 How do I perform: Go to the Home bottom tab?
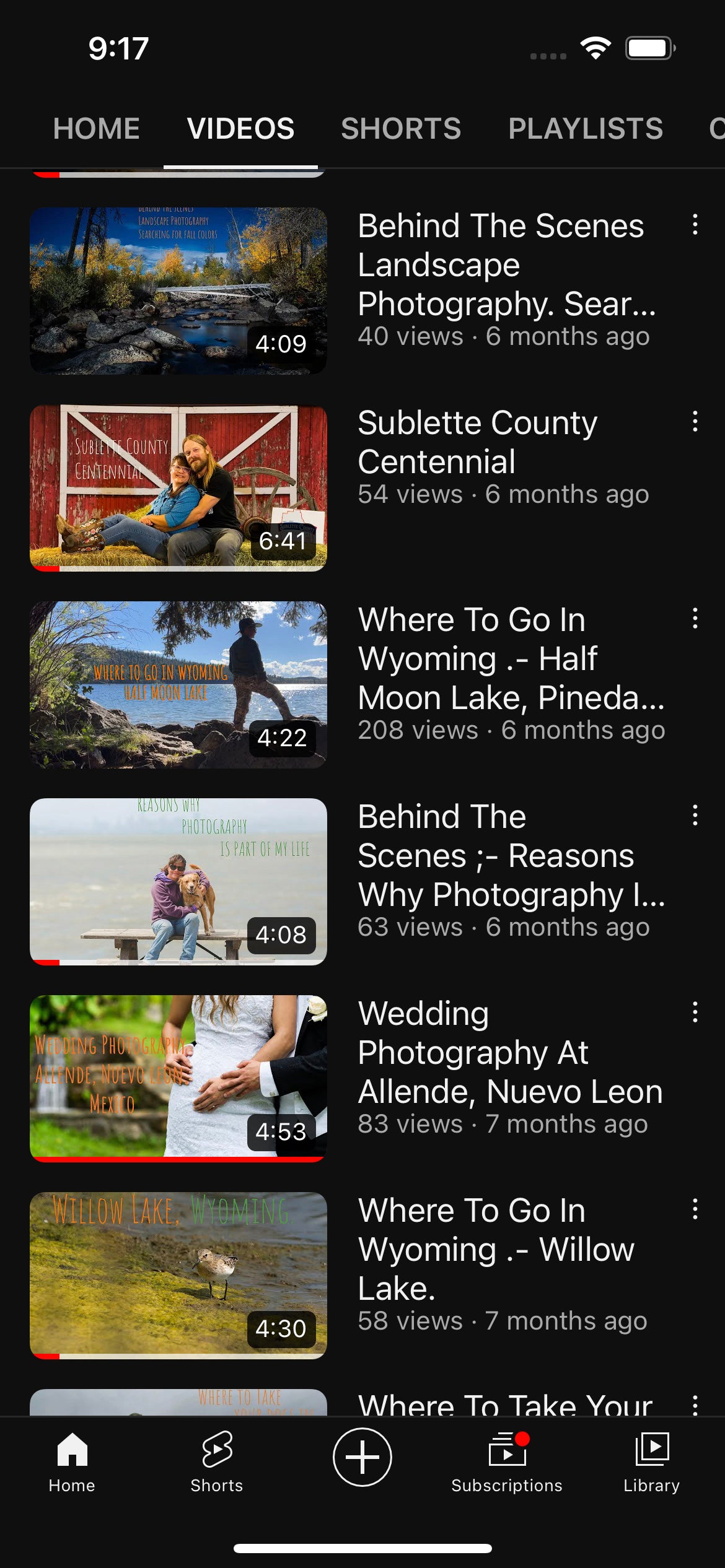point(72,1463)
